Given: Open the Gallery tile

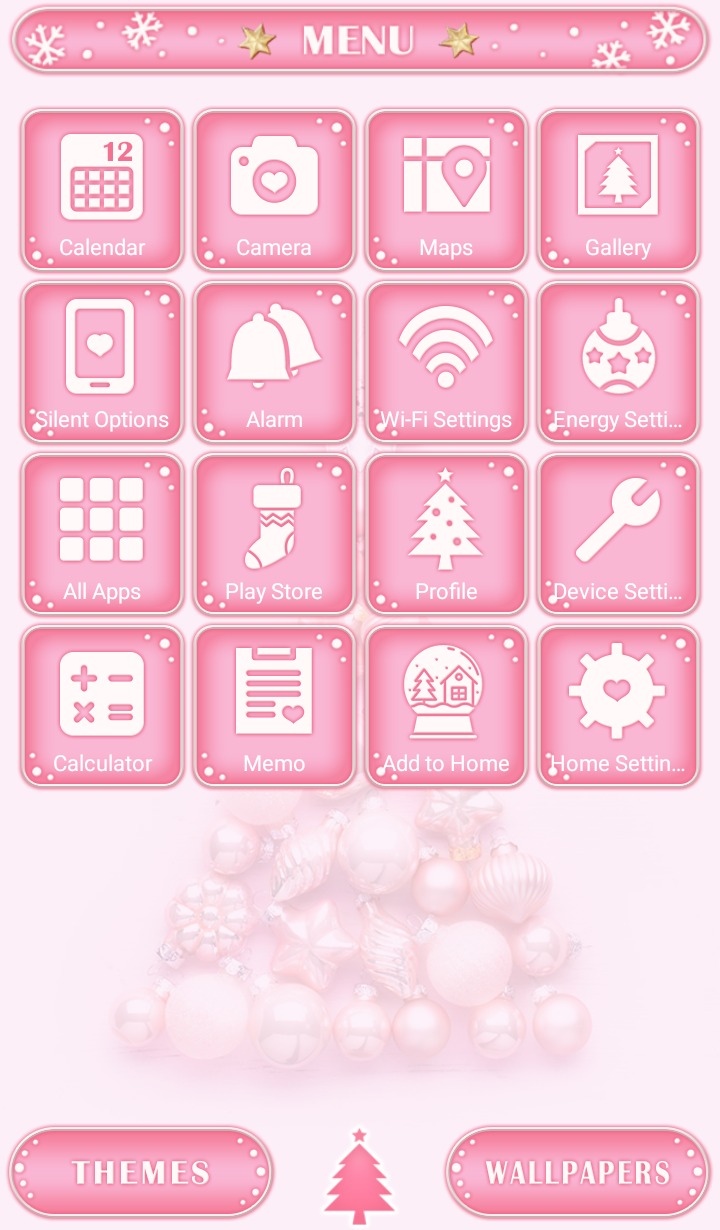Looking at the screenshot, I should click(618, 190).
